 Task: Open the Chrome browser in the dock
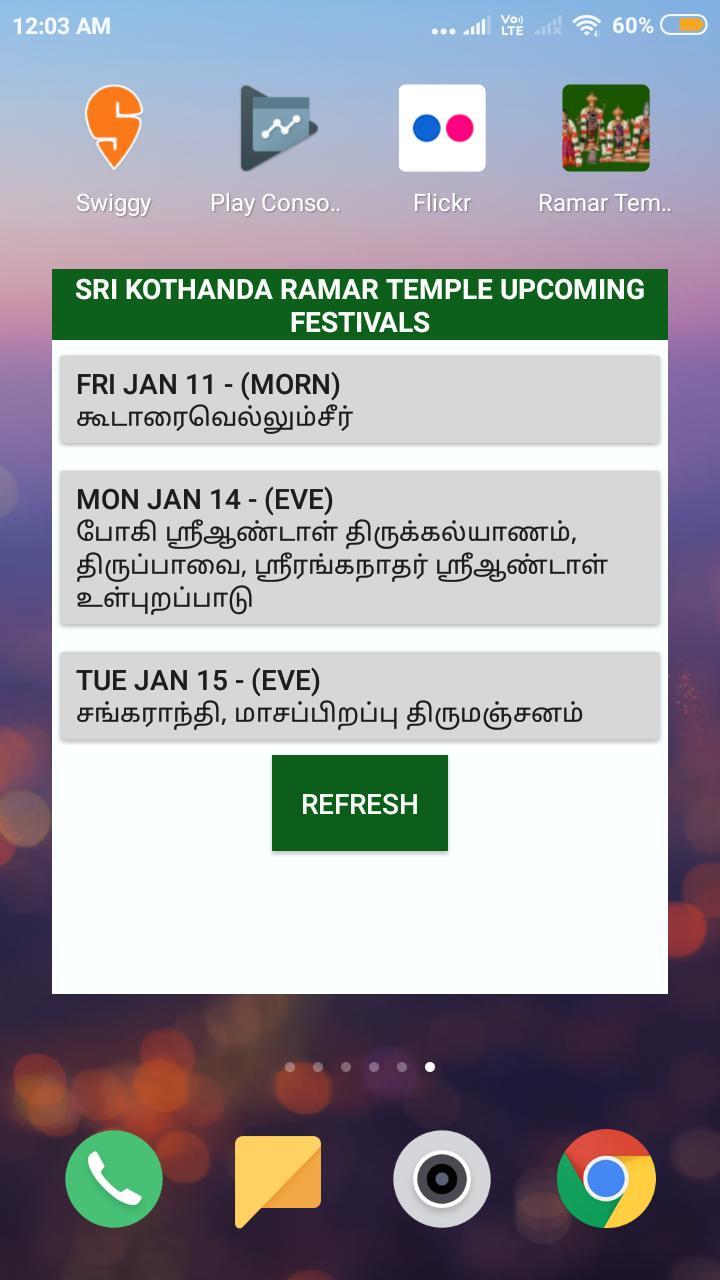[606, 1179]
